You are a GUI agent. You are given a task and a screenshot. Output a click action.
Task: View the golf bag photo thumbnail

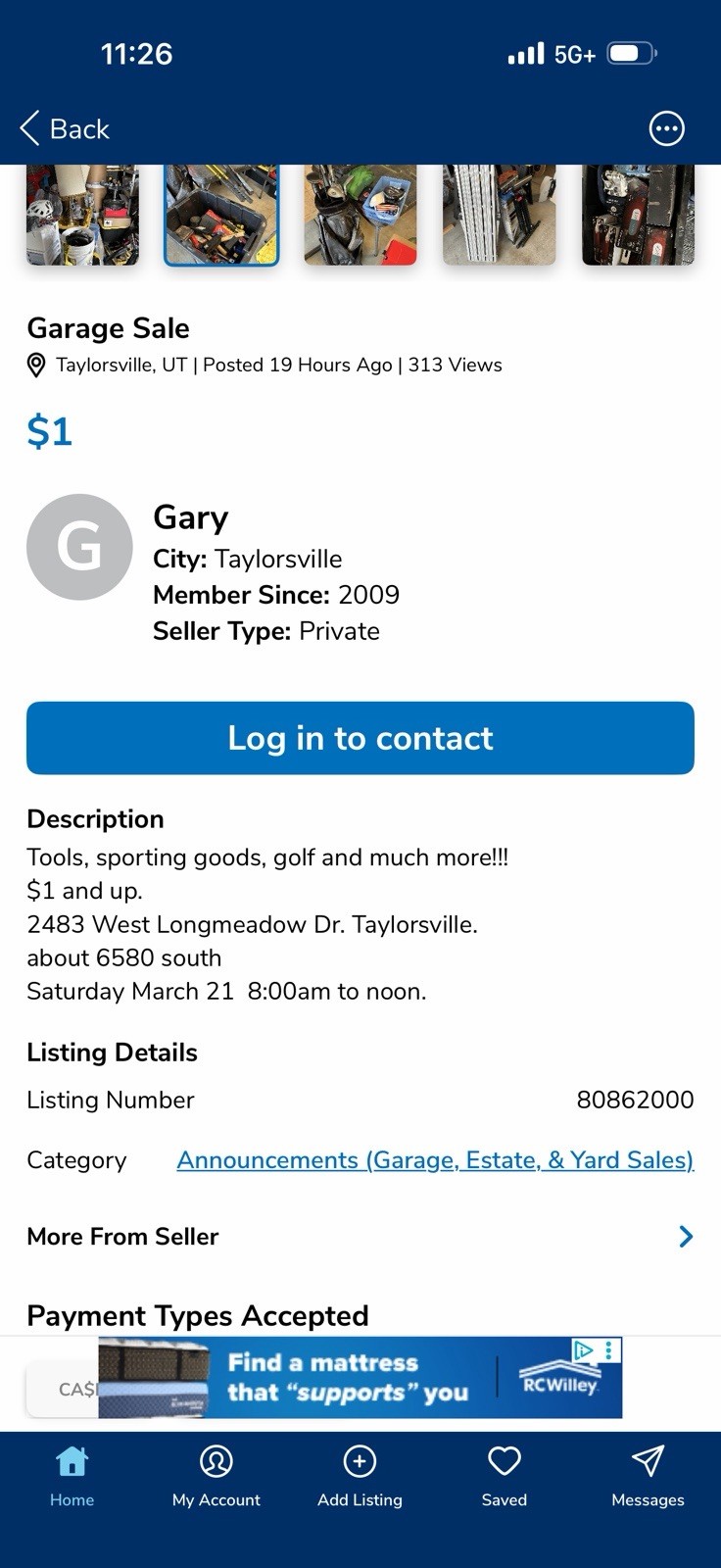360,216
